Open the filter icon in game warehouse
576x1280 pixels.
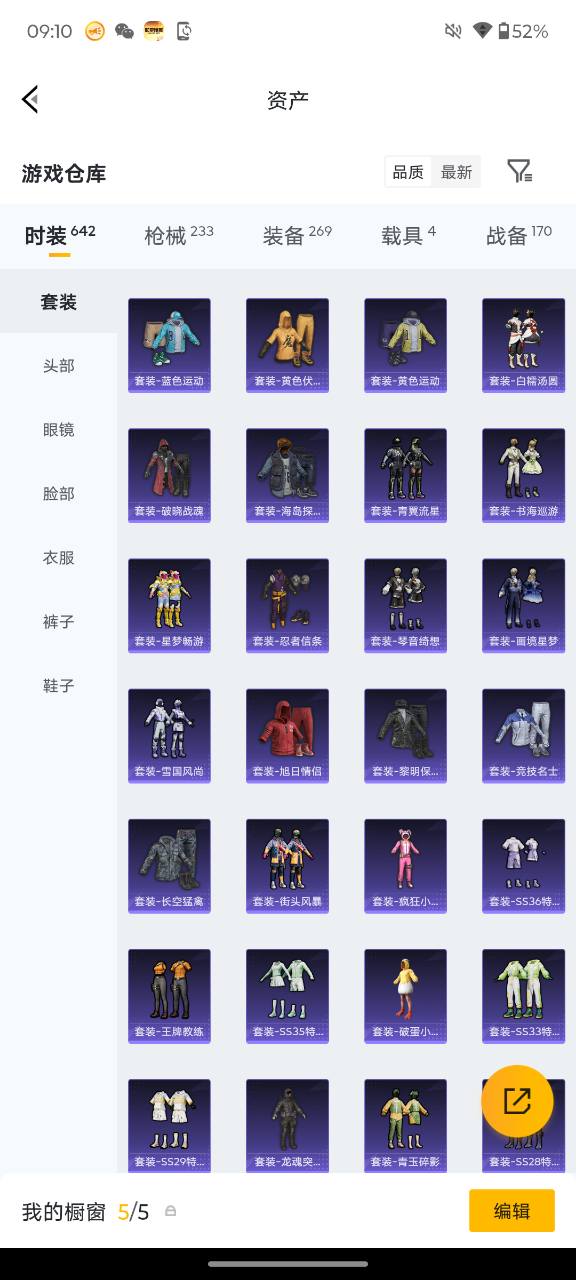point(519,171)
